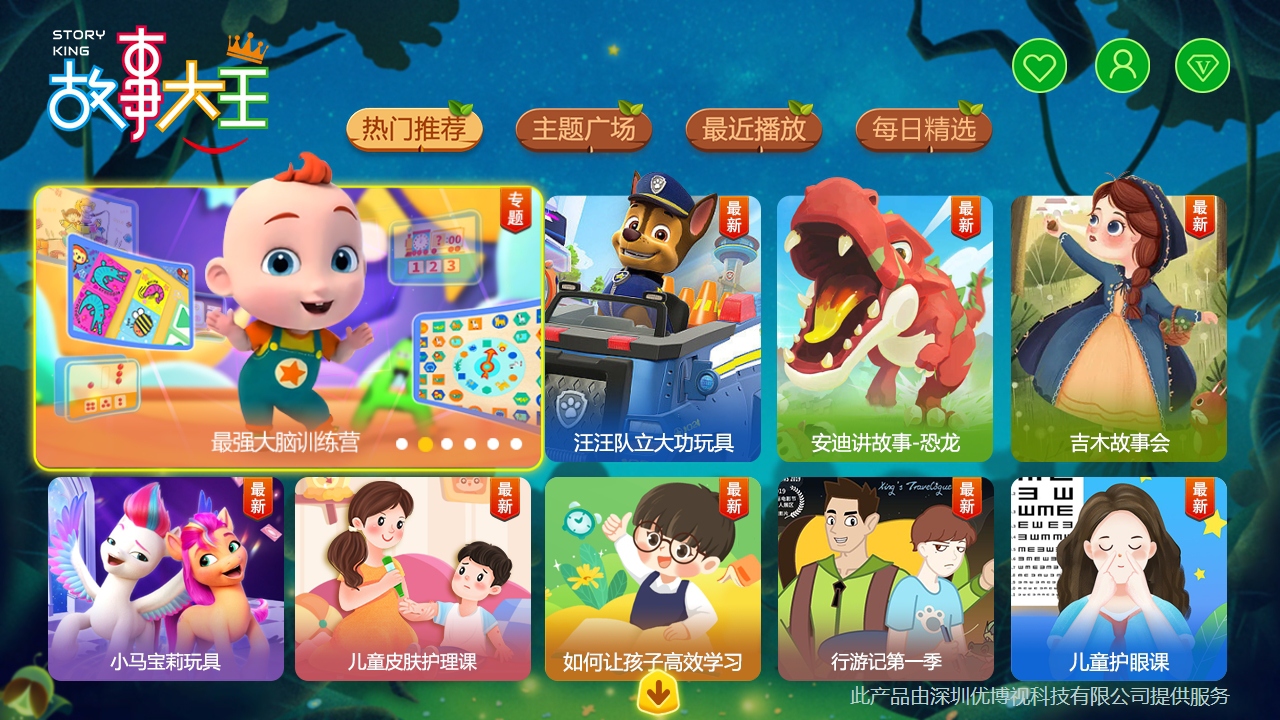This screenshot has height=720, width=1280.
Task: Open the favorites heart icon
Action: (x=1040, y=66)
